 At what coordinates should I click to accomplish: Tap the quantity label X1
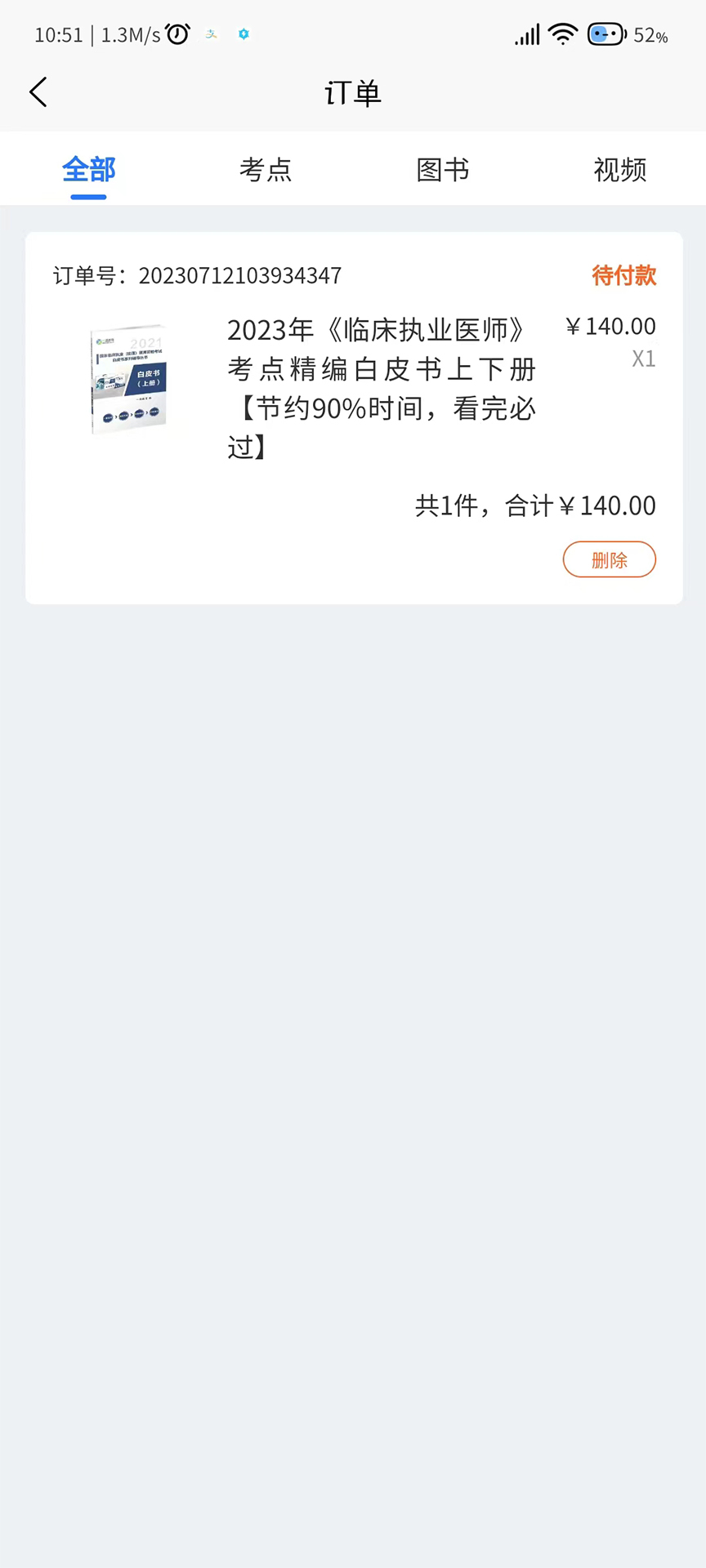(643, 359)
